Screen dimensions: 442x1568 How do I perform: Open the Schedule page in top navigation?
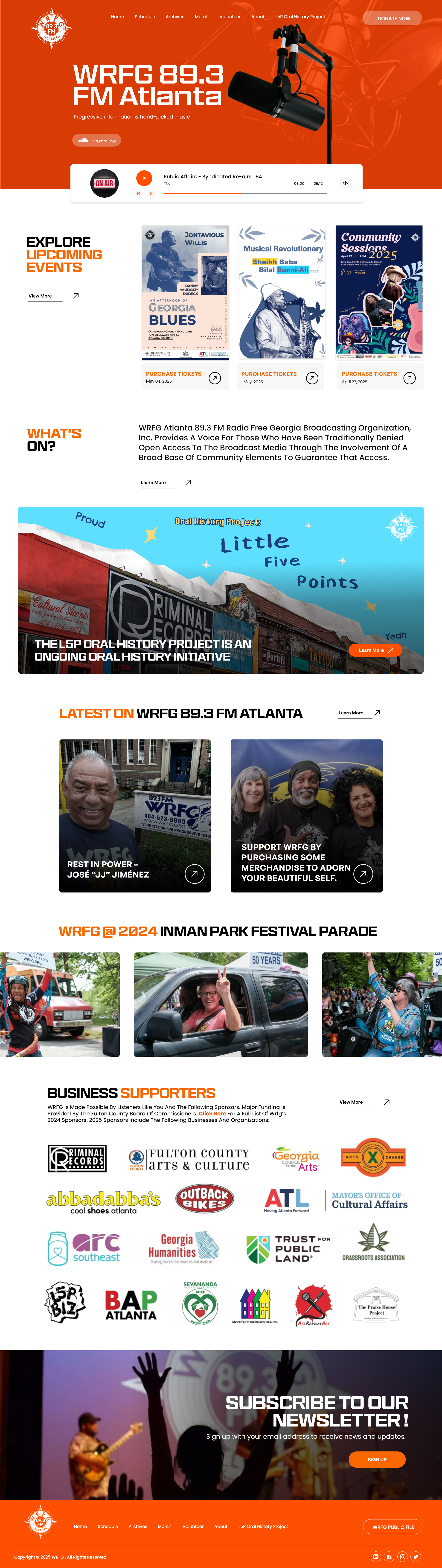145,16
